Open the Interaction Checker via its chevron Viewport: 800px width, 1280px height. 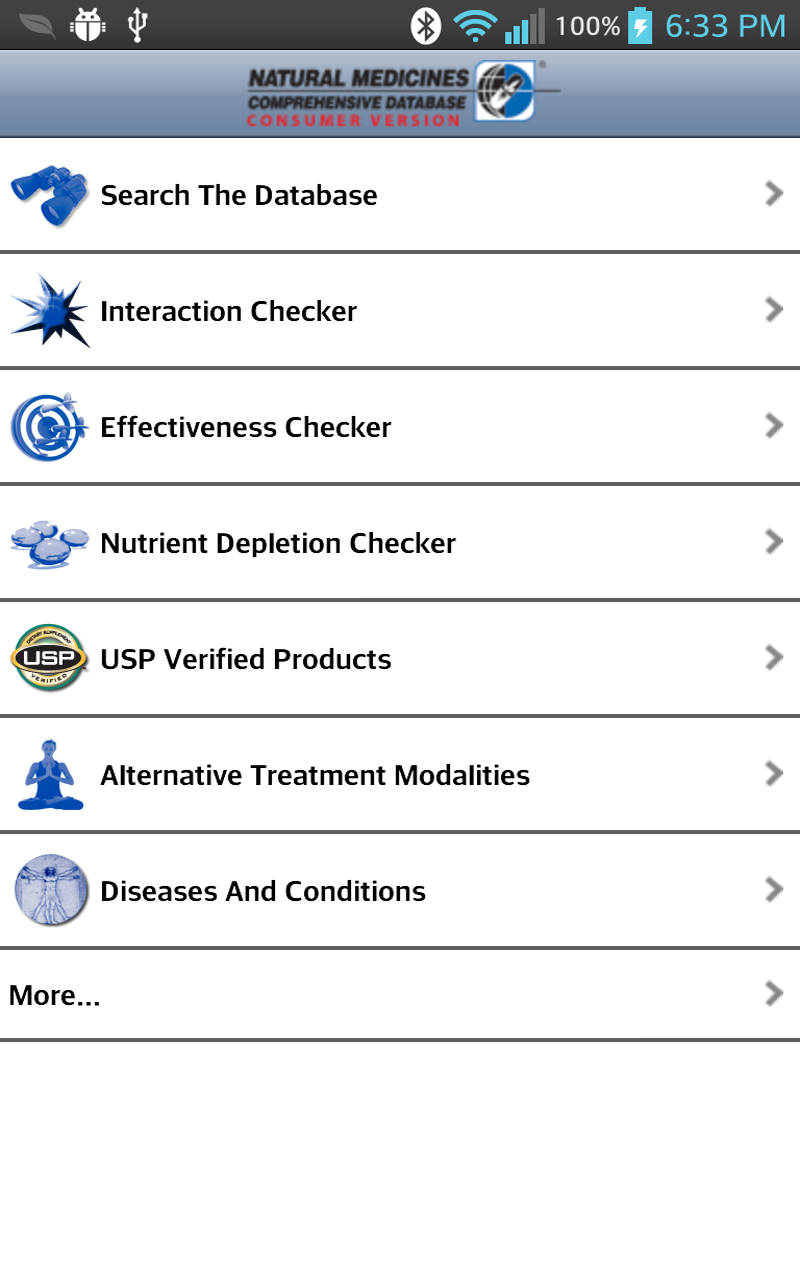pyautogui.click(x=772, y=310)
